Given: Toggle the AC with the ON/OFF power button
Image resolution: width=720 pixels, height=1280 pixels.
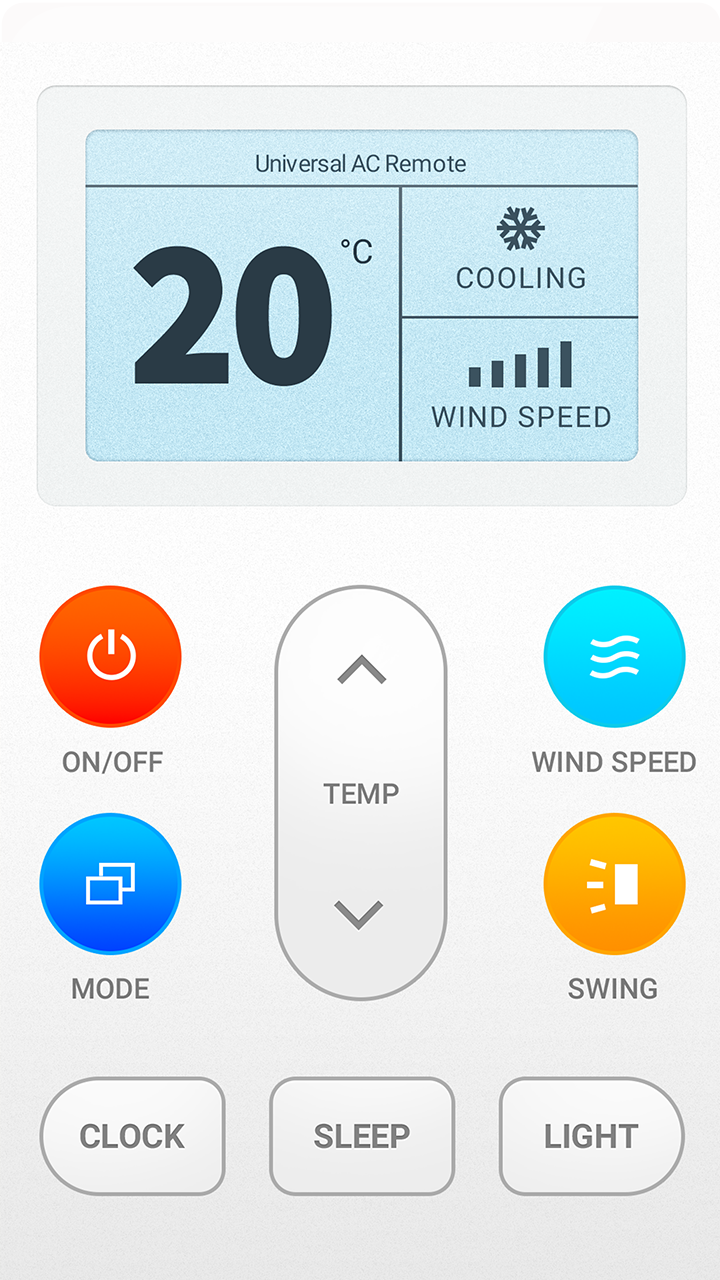Looking at the screenshot, I should click(110, 656).
